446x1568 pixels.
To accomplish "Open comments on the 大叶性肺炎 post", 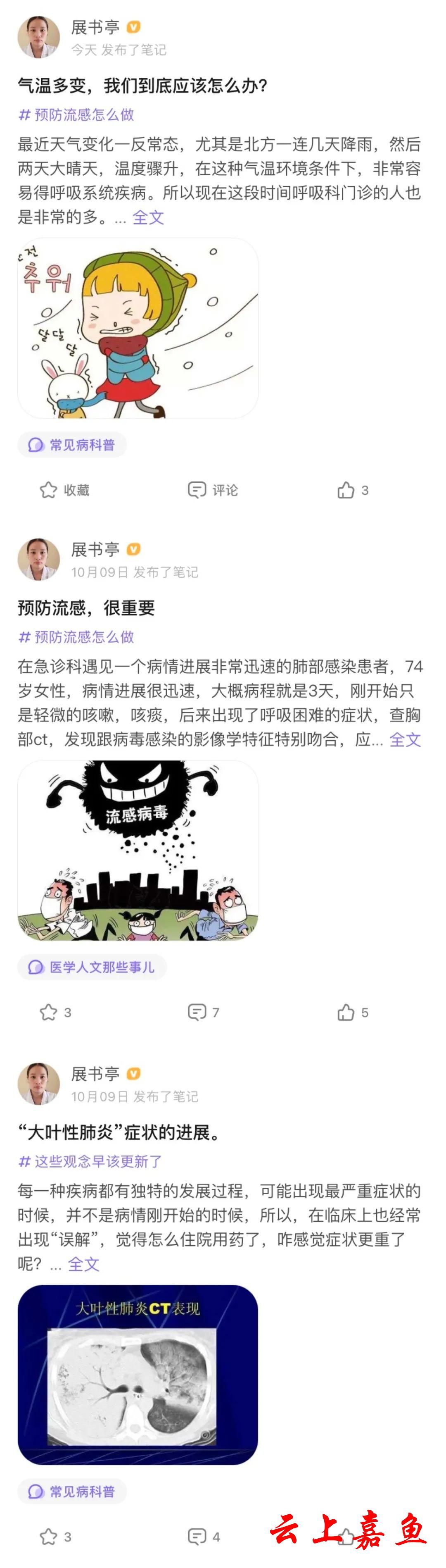I will [x=203, y=1536].
